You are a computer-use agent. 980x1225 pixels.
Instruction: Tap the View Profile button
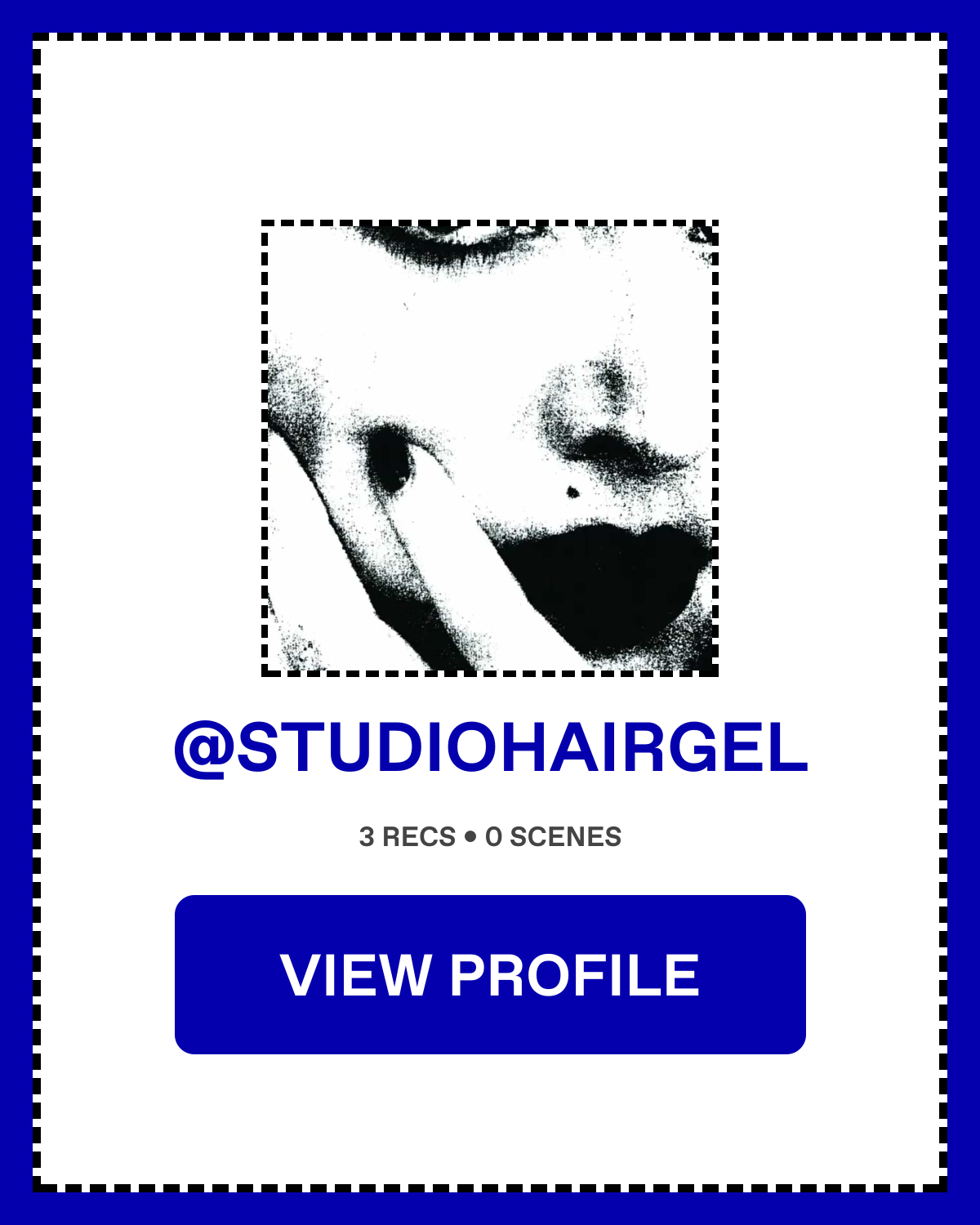pos(490,974)
